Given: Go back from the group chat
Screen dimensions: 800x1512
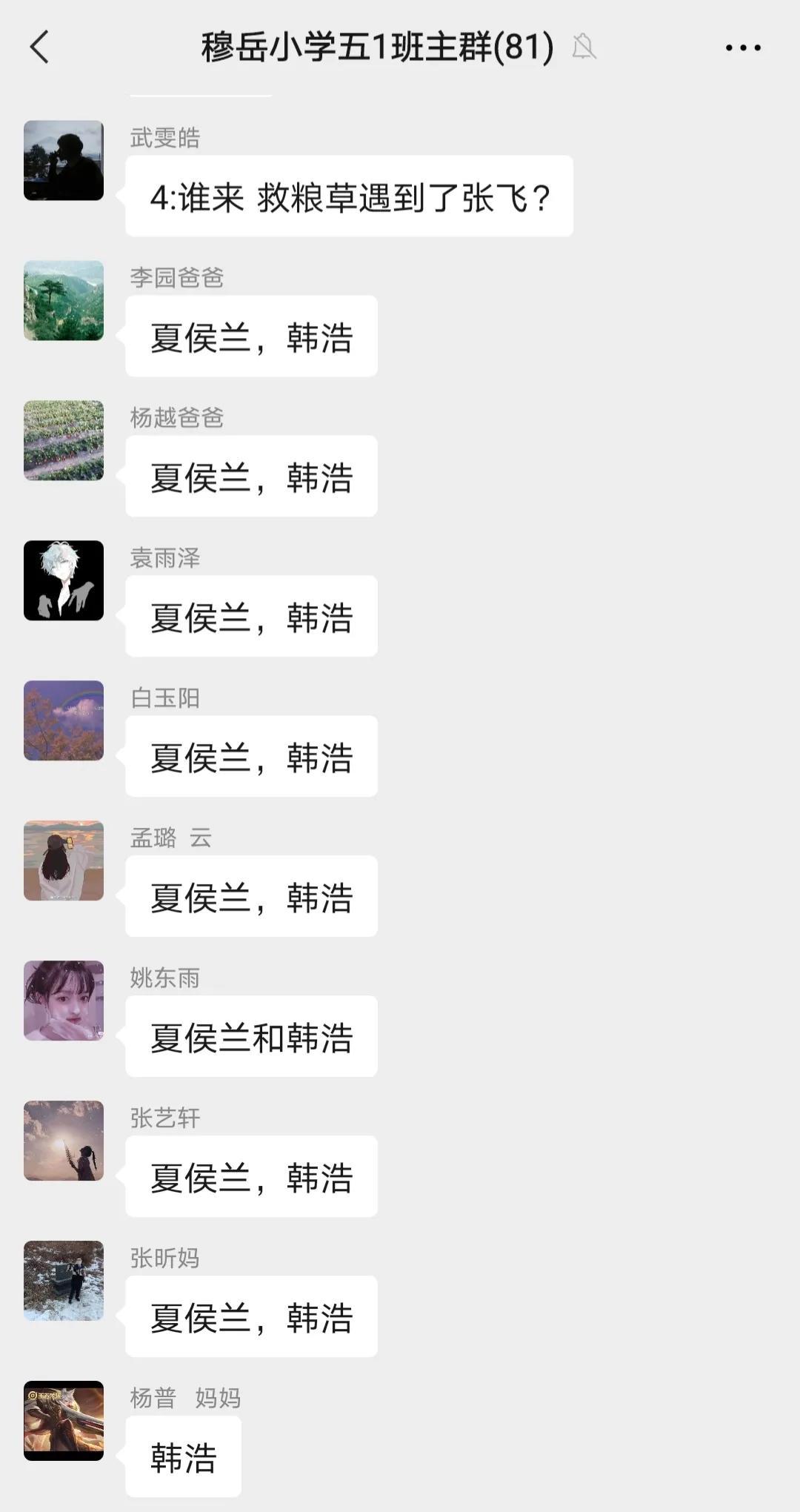Looking at the screenshot, I should 40,47.
